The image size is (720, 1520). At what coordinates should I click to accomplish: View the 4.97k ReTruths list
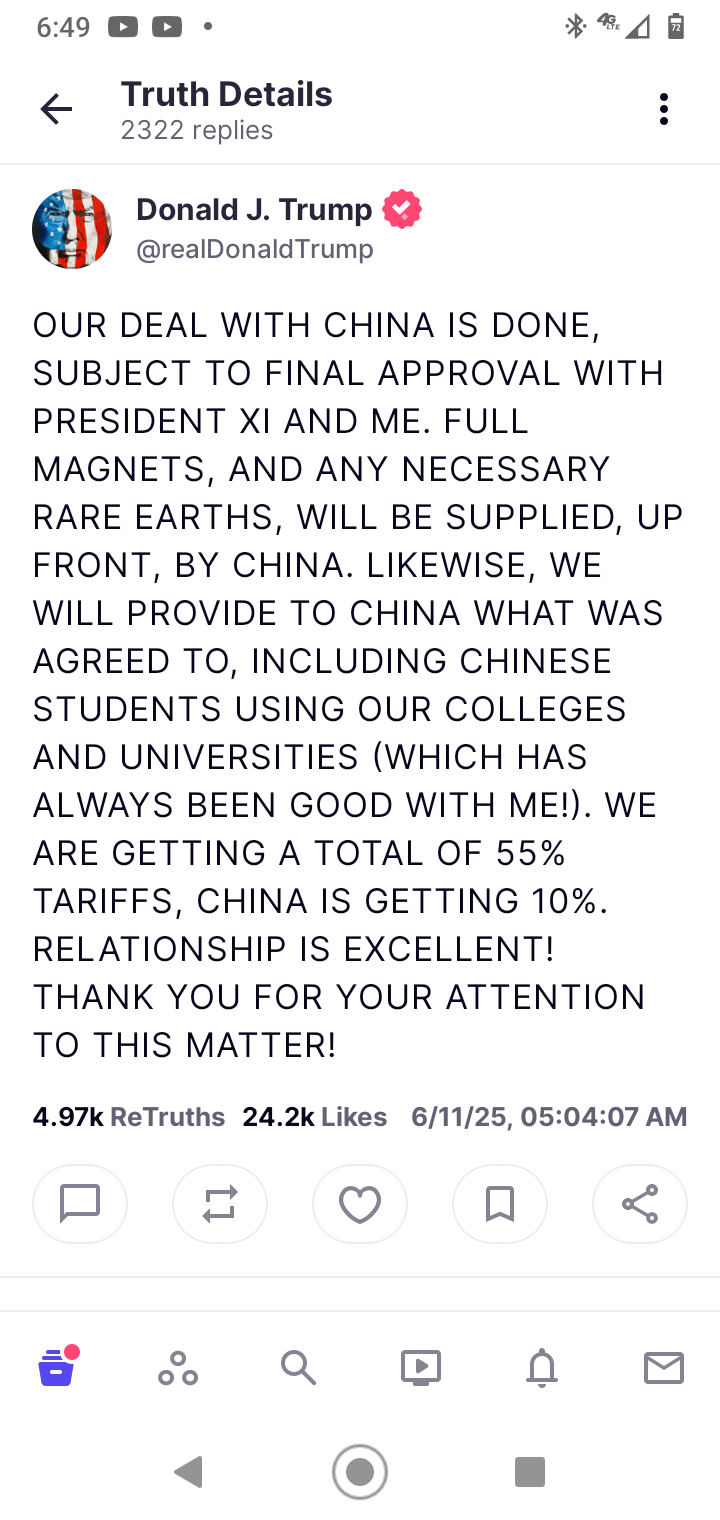click(x=129, y=1117)
